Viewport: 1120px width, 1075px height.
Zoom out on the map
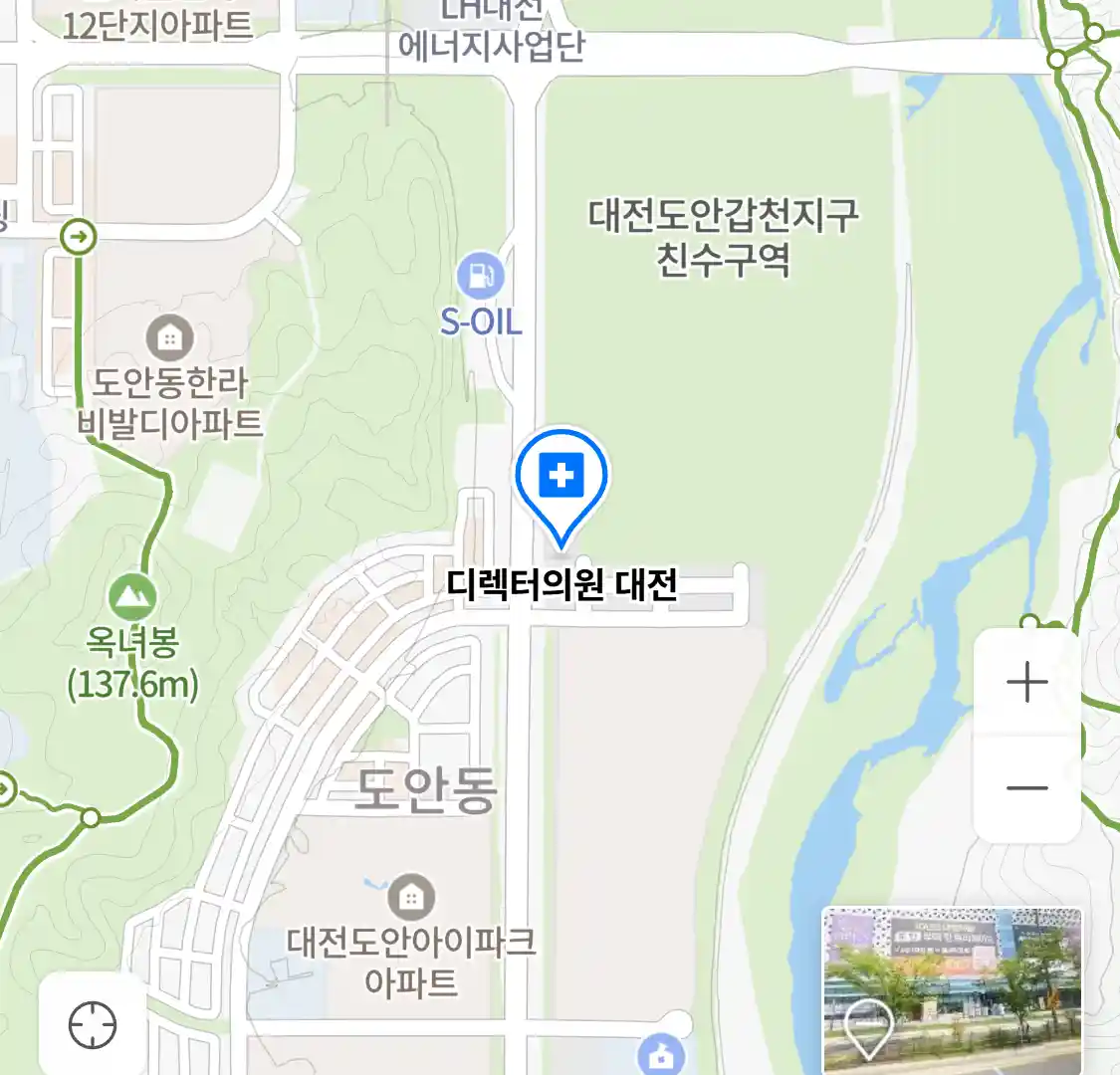[1026, 788]
